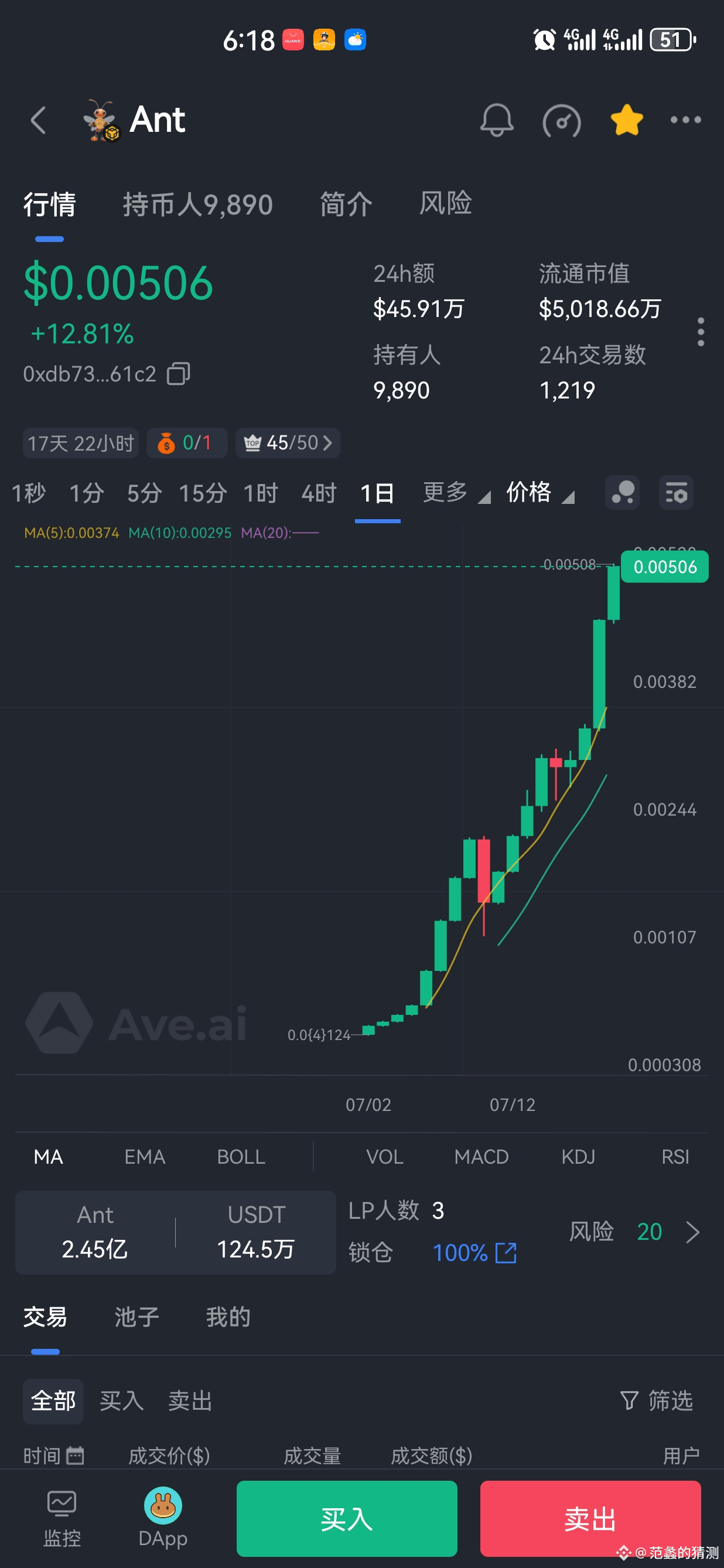The height and width of the screenshot is (1568, 724).
Task: Open the price alert bell
Action: point(497,121)
